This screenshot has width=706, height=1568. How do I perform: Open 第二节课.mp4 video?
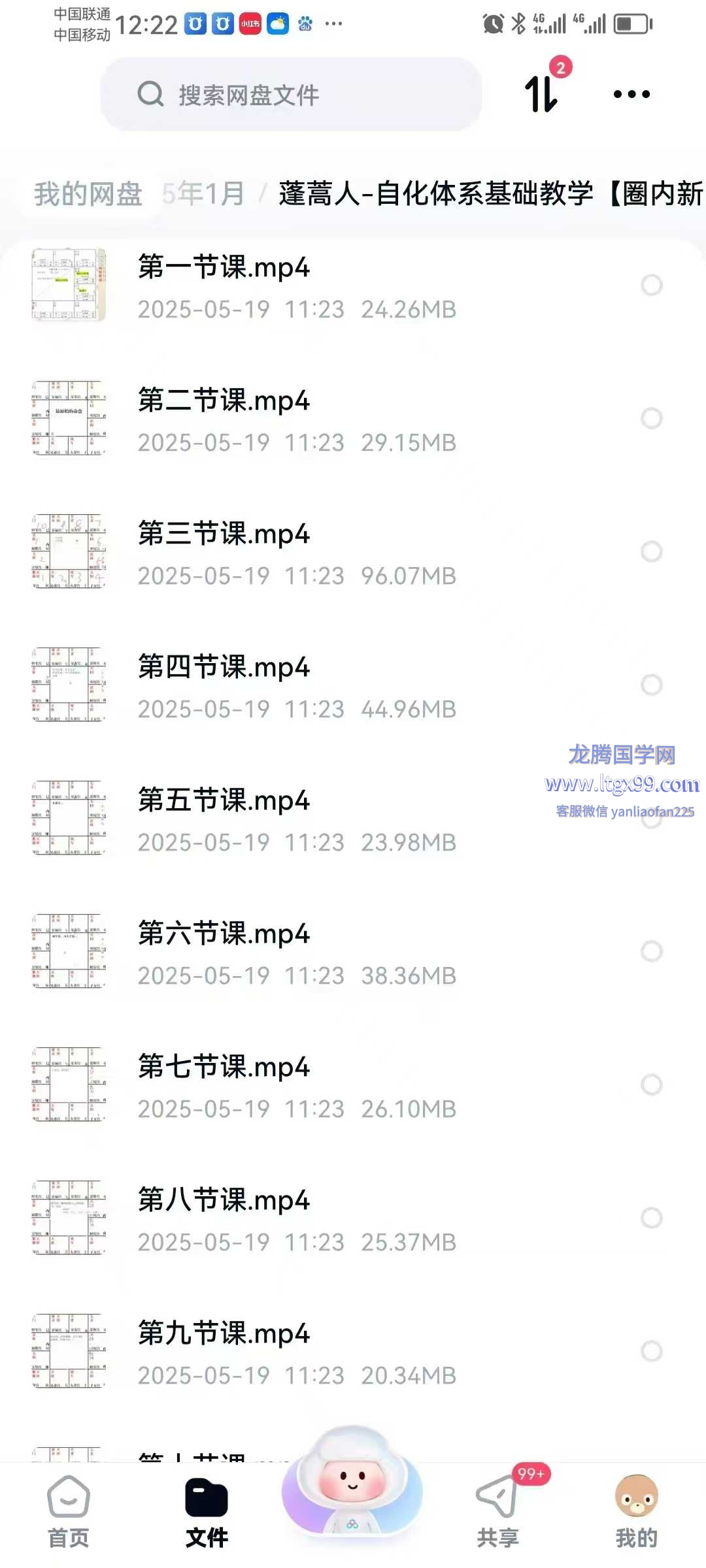(x=224, y=401)
